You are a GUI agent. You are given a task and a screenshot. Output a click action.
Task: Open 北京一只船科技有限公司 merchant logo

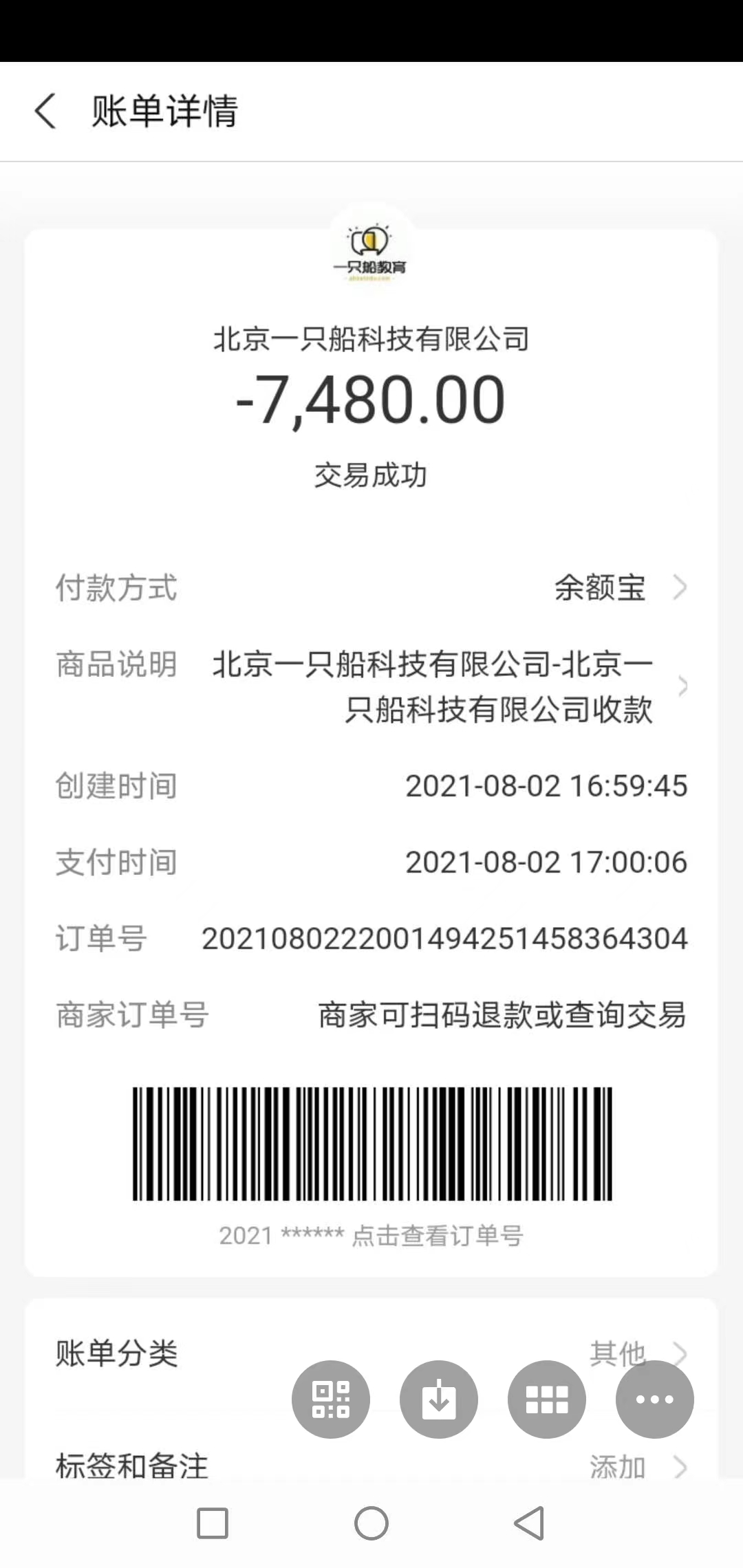(x=371, y=250)
